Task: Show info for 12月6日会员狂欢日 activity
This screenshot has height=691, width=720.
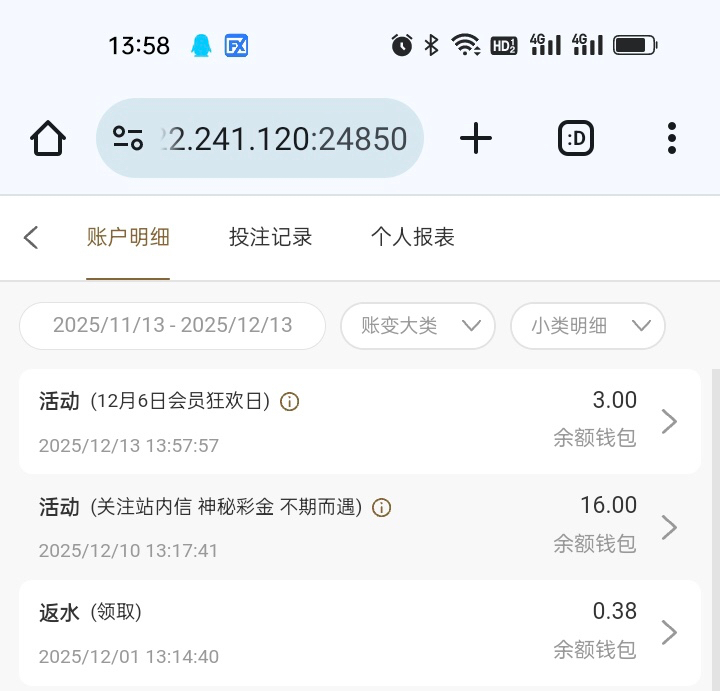Action: pyautogui.click(x=290, y=402)
